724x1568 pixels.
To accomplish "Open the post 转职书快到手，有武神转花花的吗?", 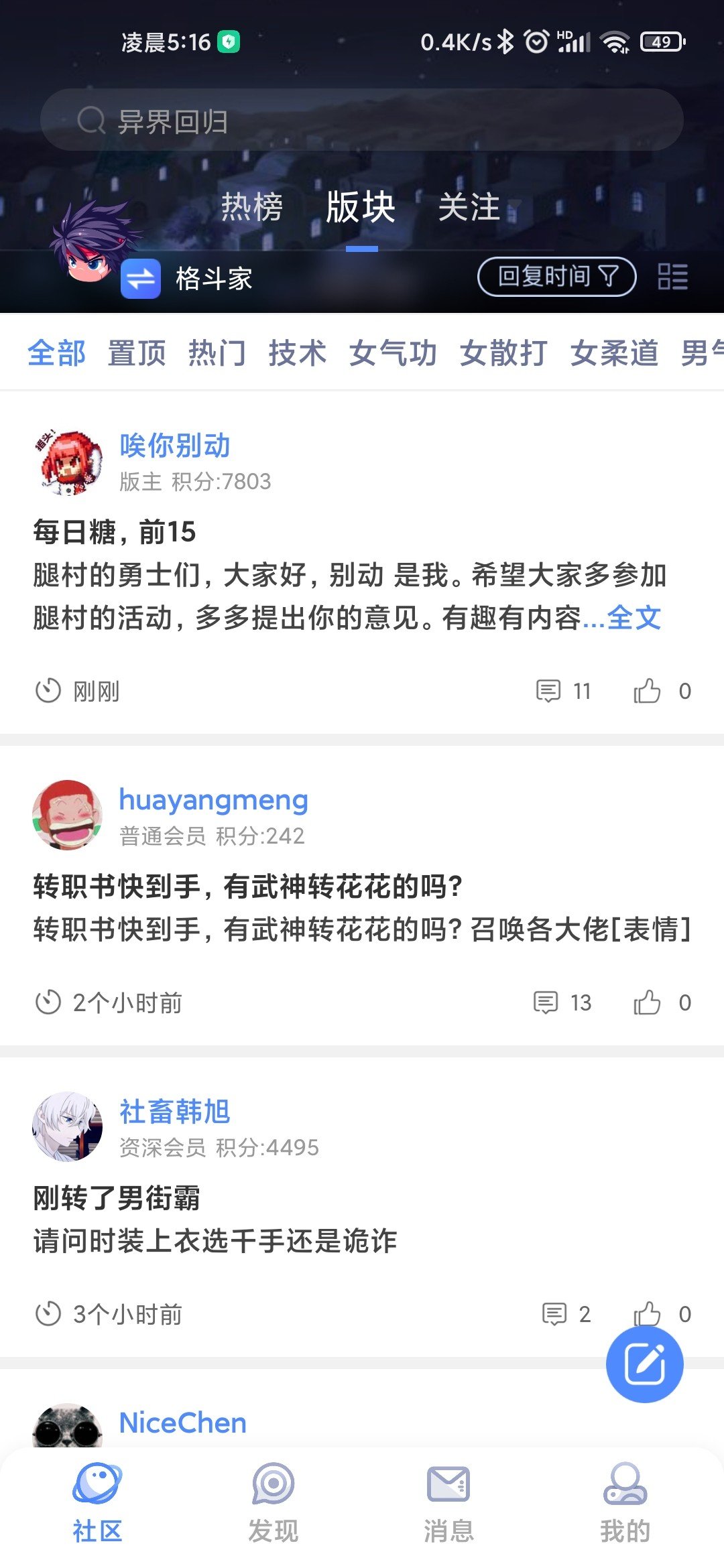I will pyautogui.click(x=248, y=887).
